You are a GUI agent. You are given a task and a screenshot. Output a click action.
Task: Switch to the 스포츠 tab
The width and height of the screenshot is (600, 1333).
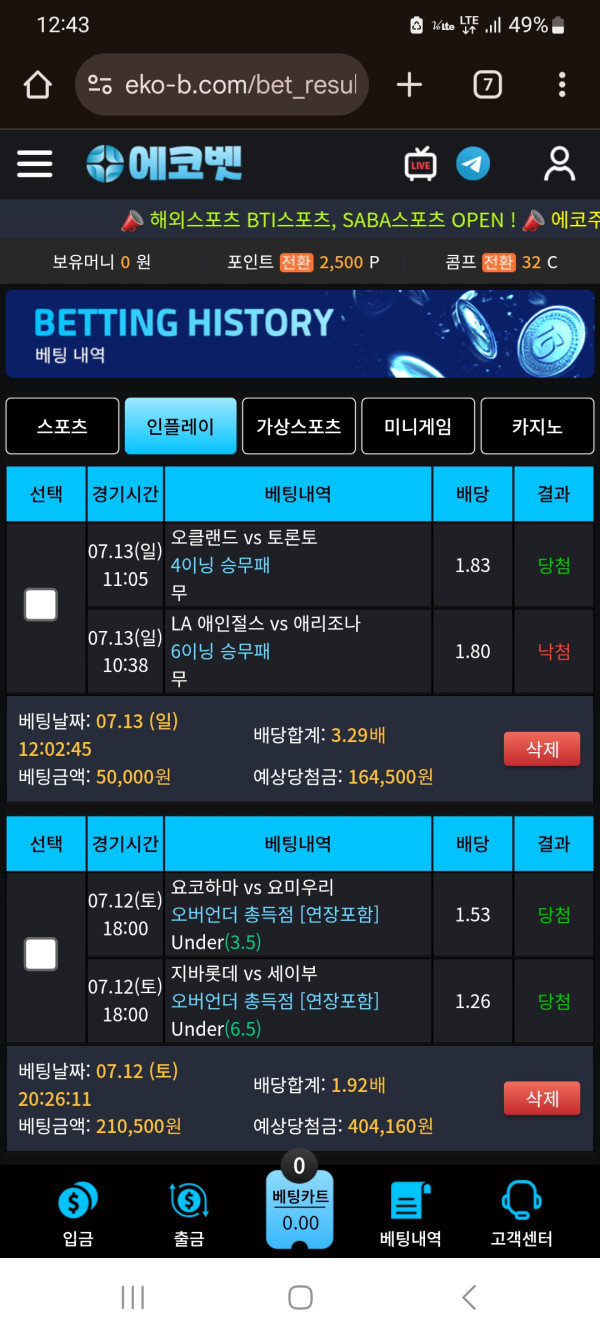coord(62,426)
